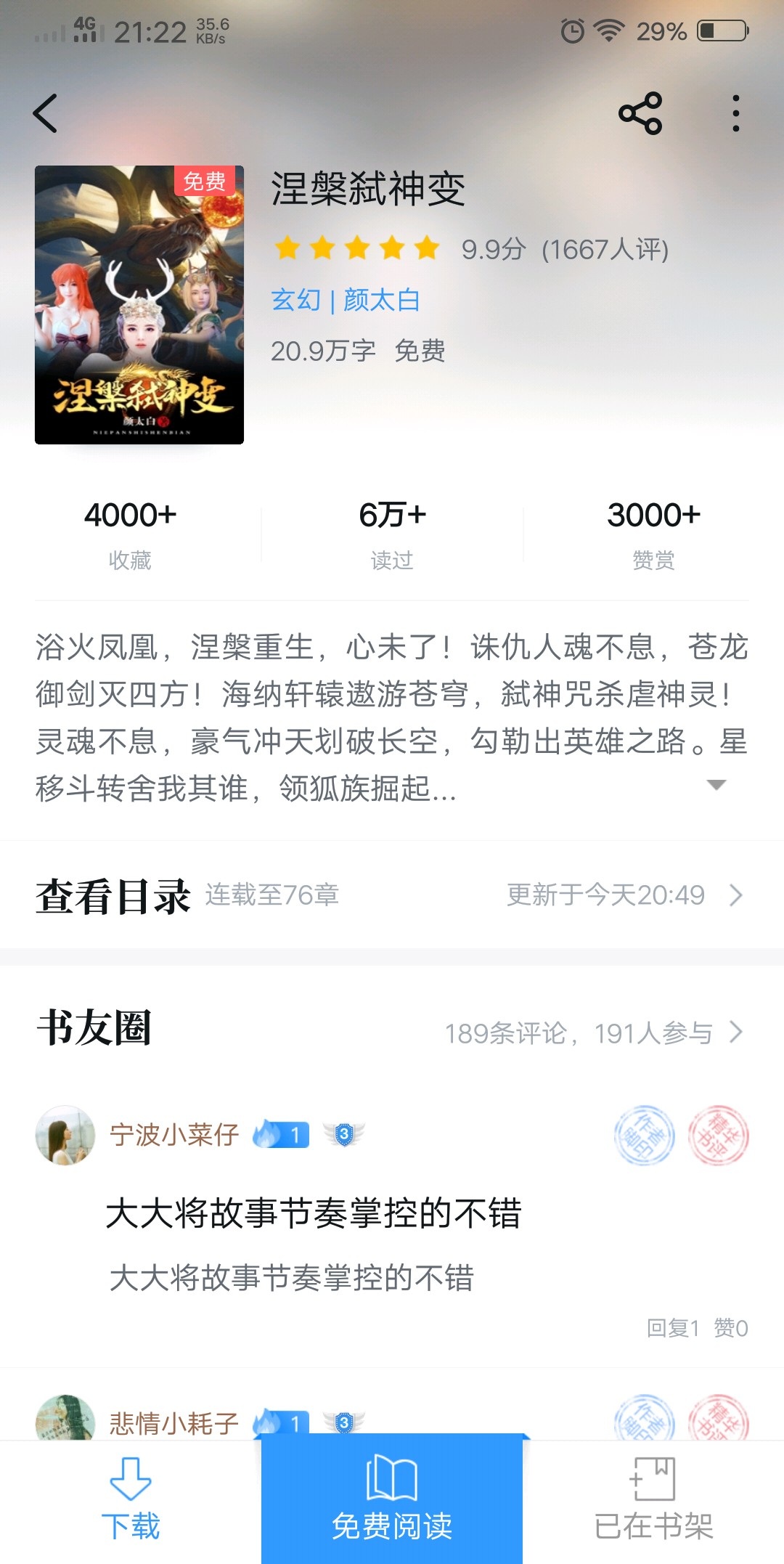The height and width of the screenshot is (1564, 784).
Task: Open the 涅槃弑神变 book cover
Action: (x=139, y=305)
